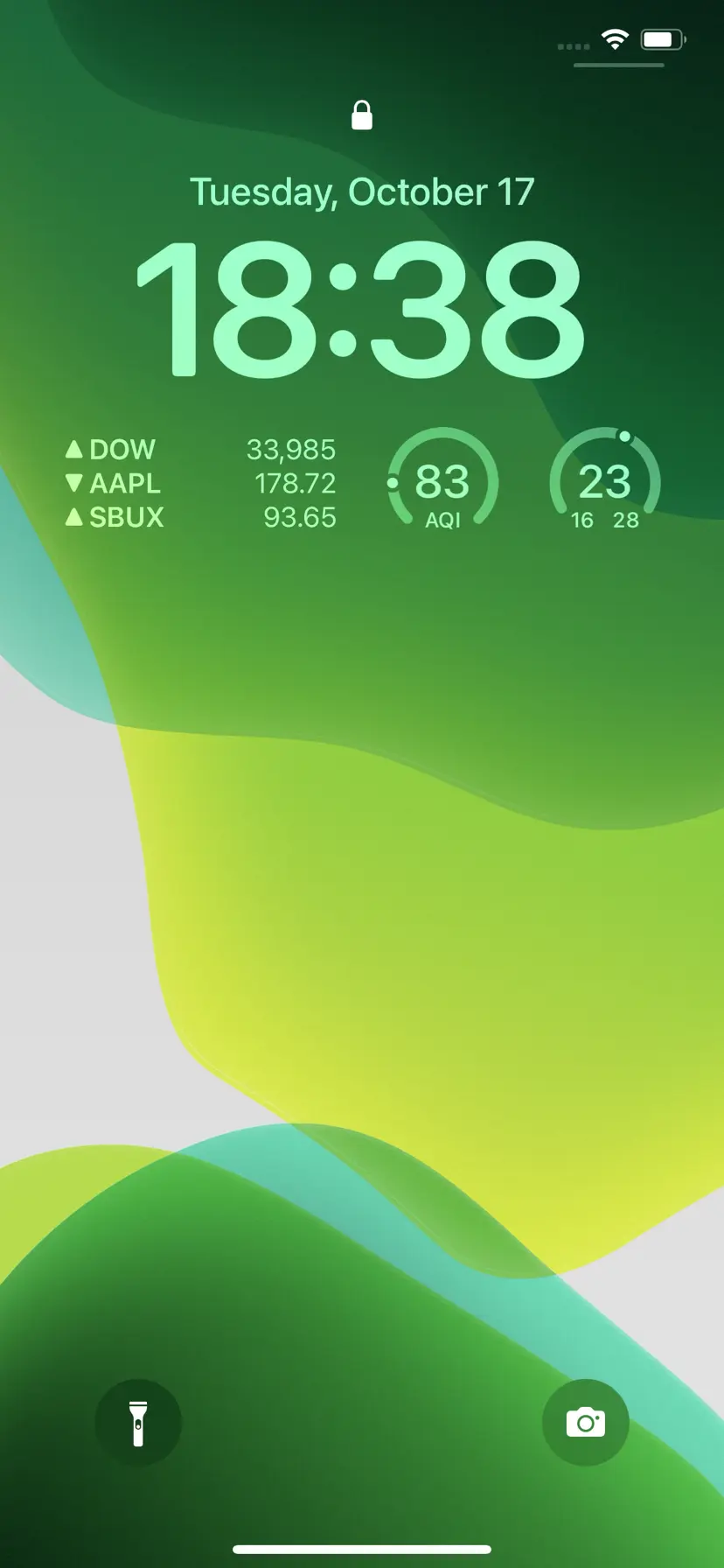This screenshot has width=724, height=1568.
Task: Open the camera shortcut
Action: (586, 1423)
